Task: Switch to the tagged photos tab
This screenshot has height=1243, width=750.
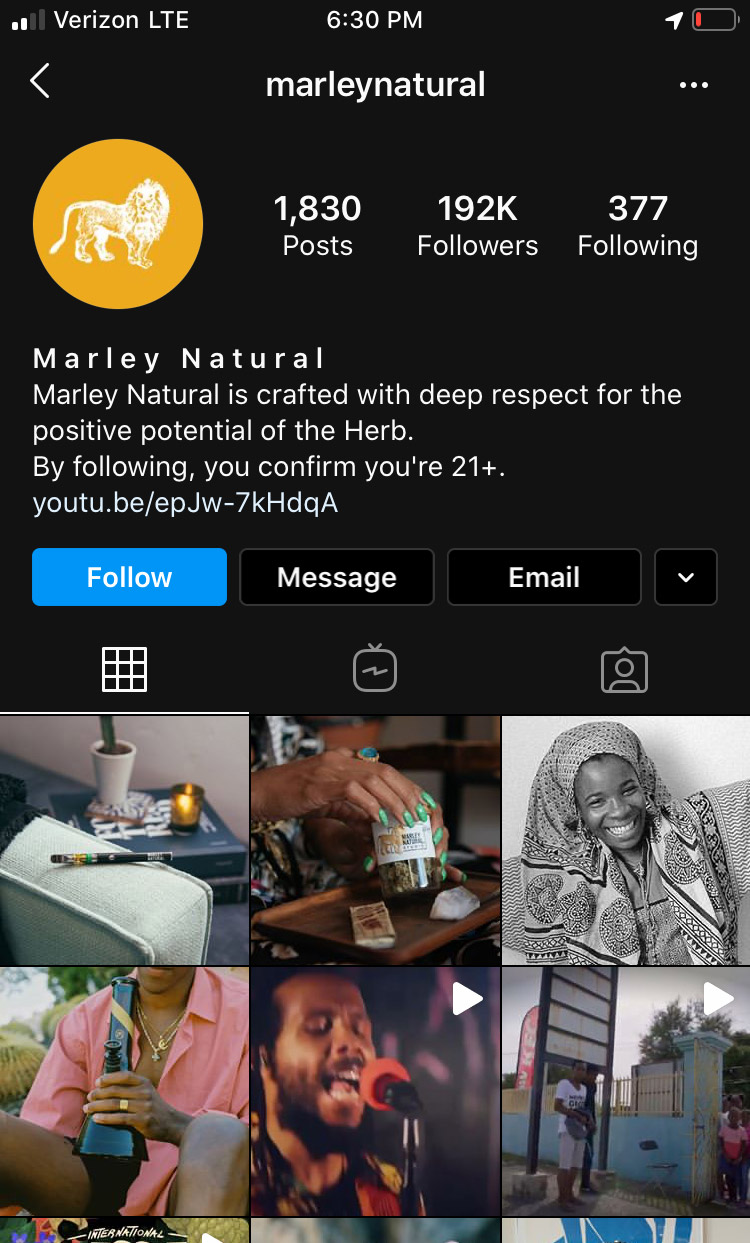Action: click(625, 670)
